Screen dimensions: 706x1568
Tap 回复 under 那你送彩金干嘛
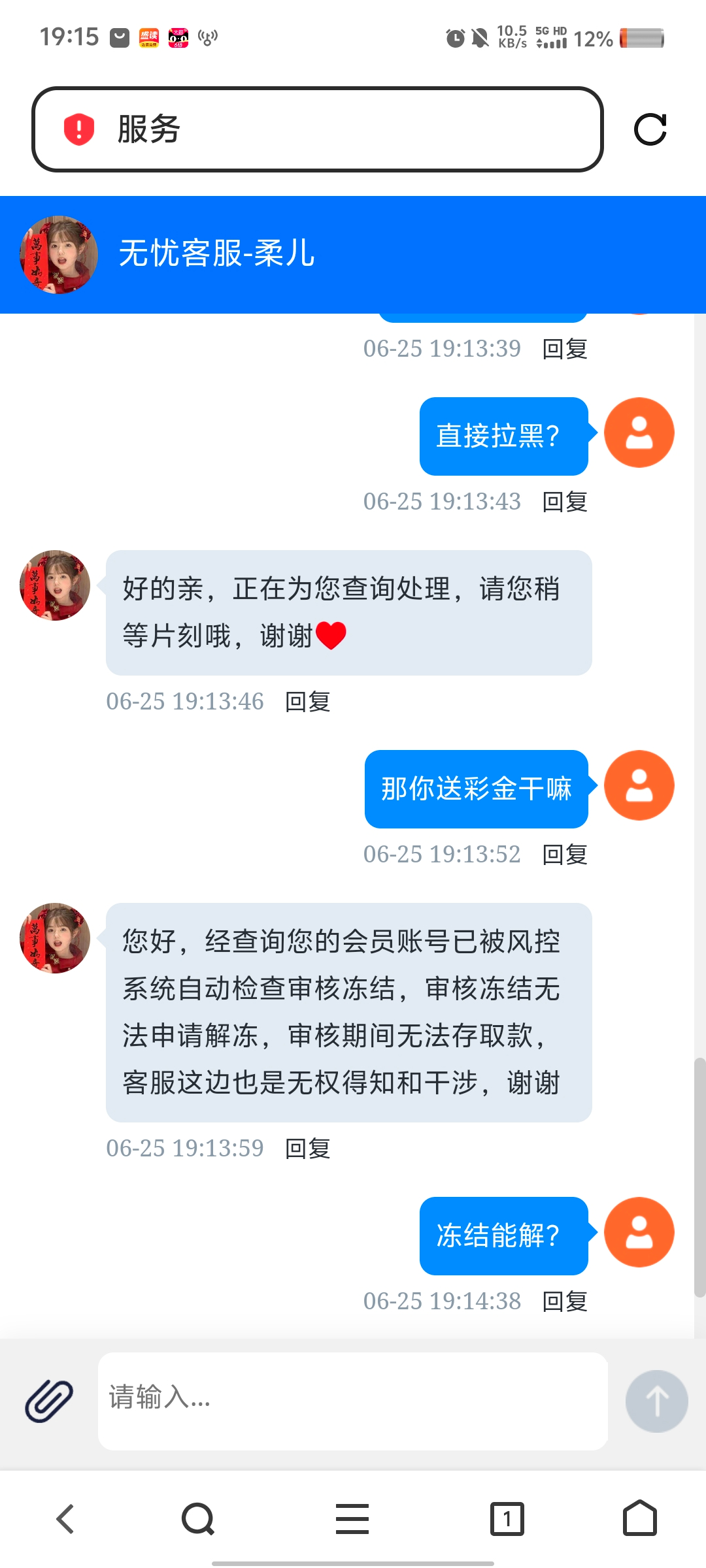pos(565,855)
